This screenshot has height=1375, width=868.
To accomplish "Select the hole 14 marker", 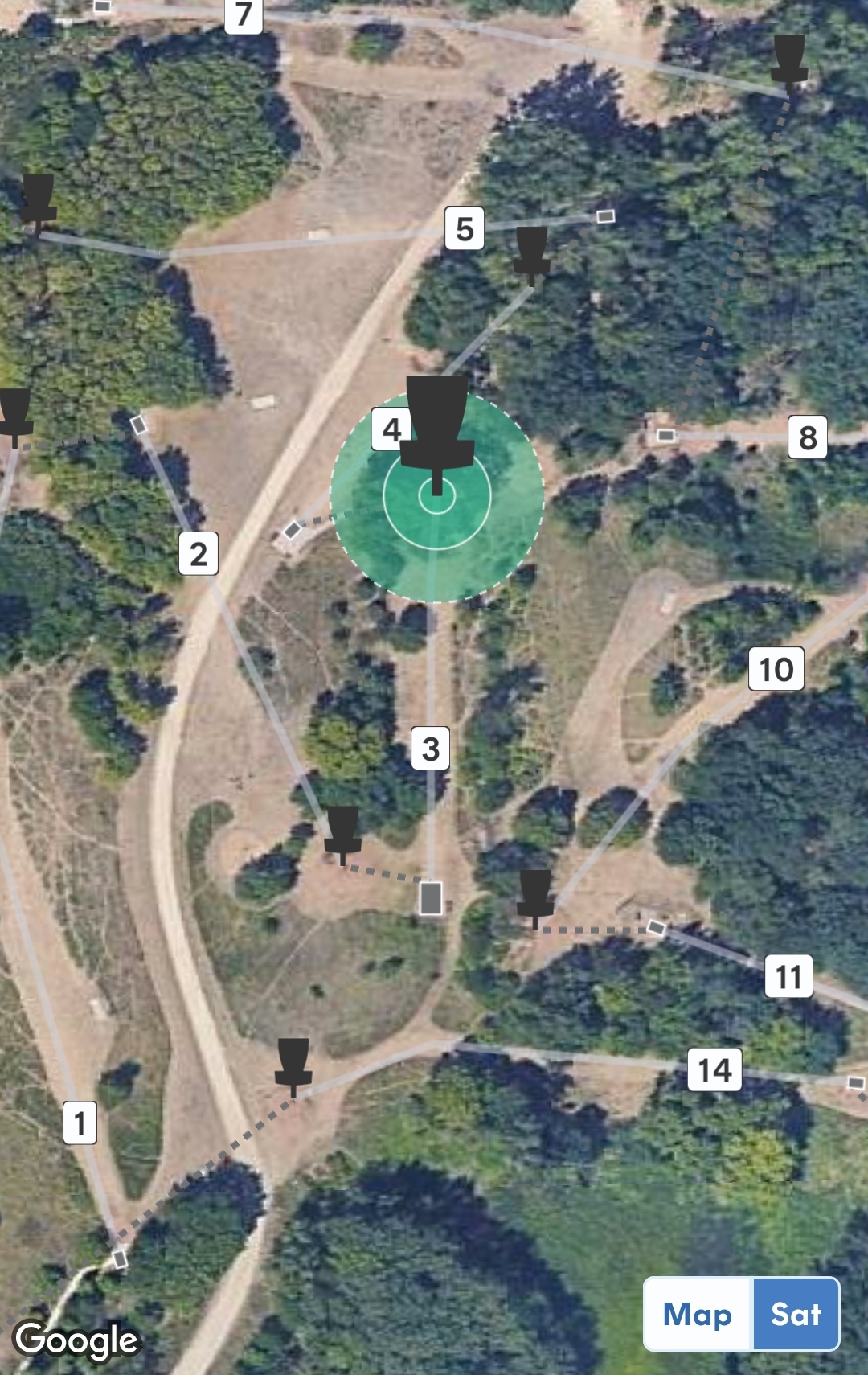I will (x=714, y=1070).
